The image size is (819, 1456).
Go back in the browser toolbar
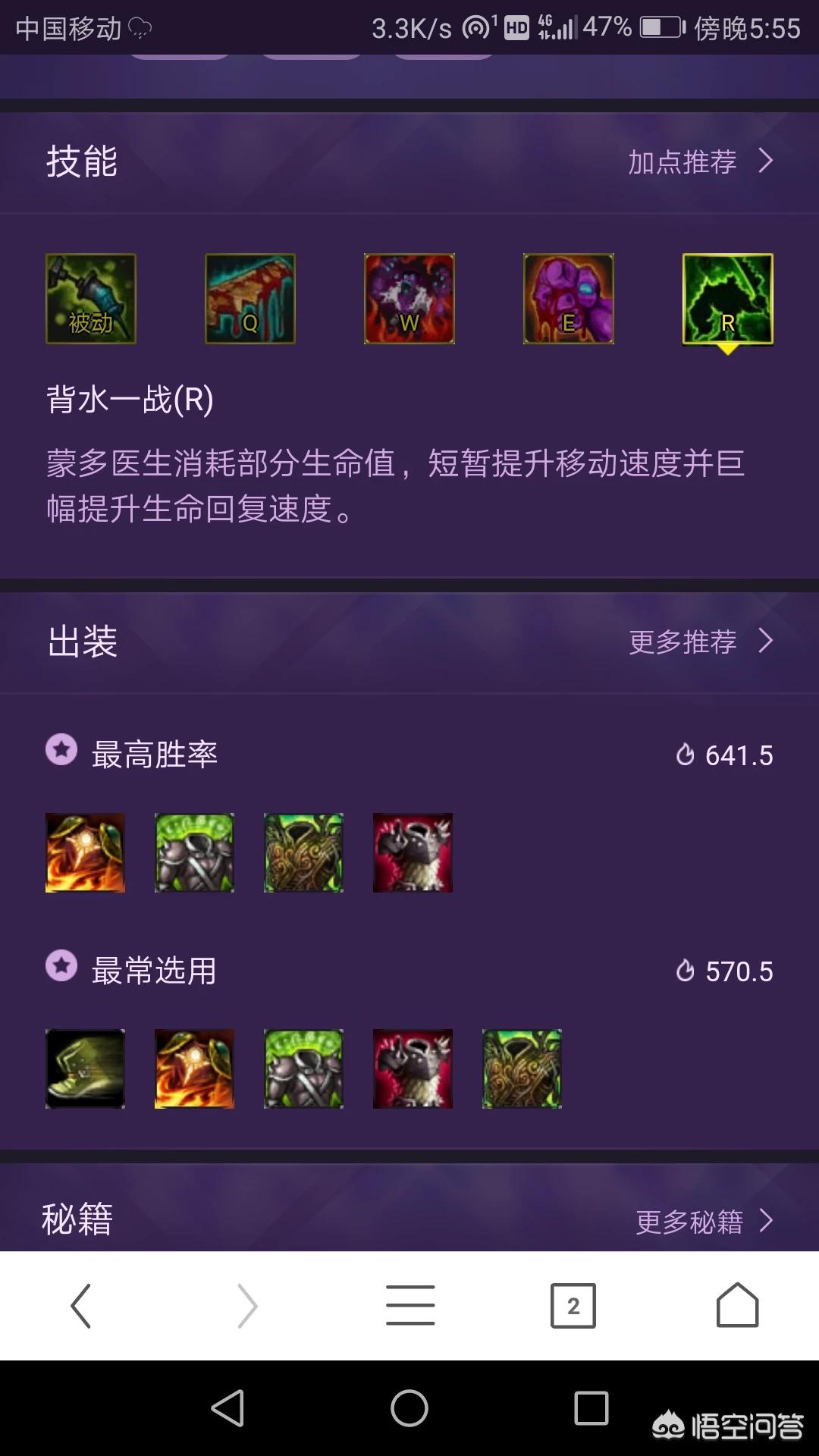point(81,1305)
